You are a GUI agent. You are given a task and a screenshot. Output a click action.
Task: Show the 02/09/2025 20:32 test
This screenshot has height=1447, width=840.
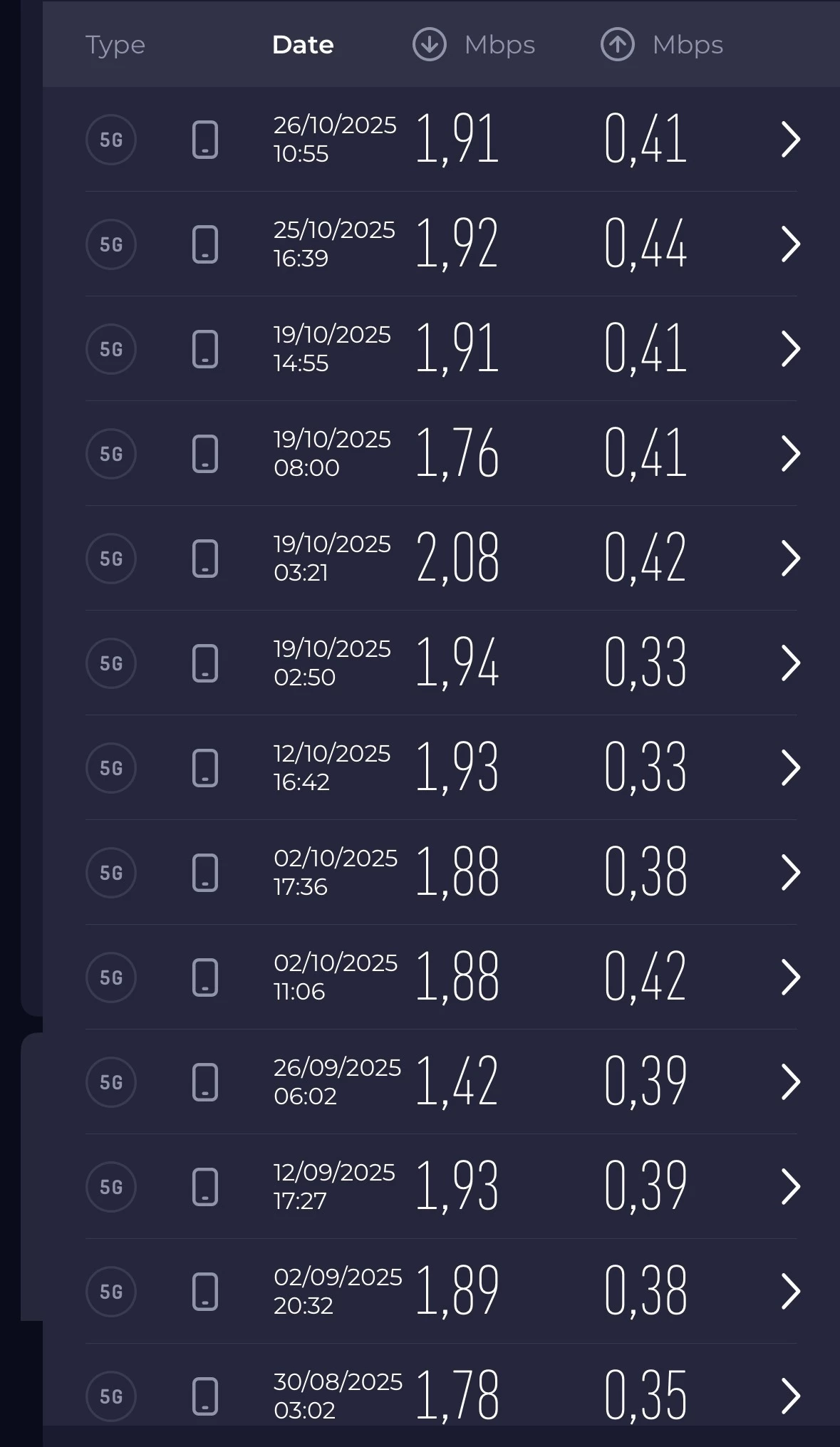click(x=790, y=1292)
